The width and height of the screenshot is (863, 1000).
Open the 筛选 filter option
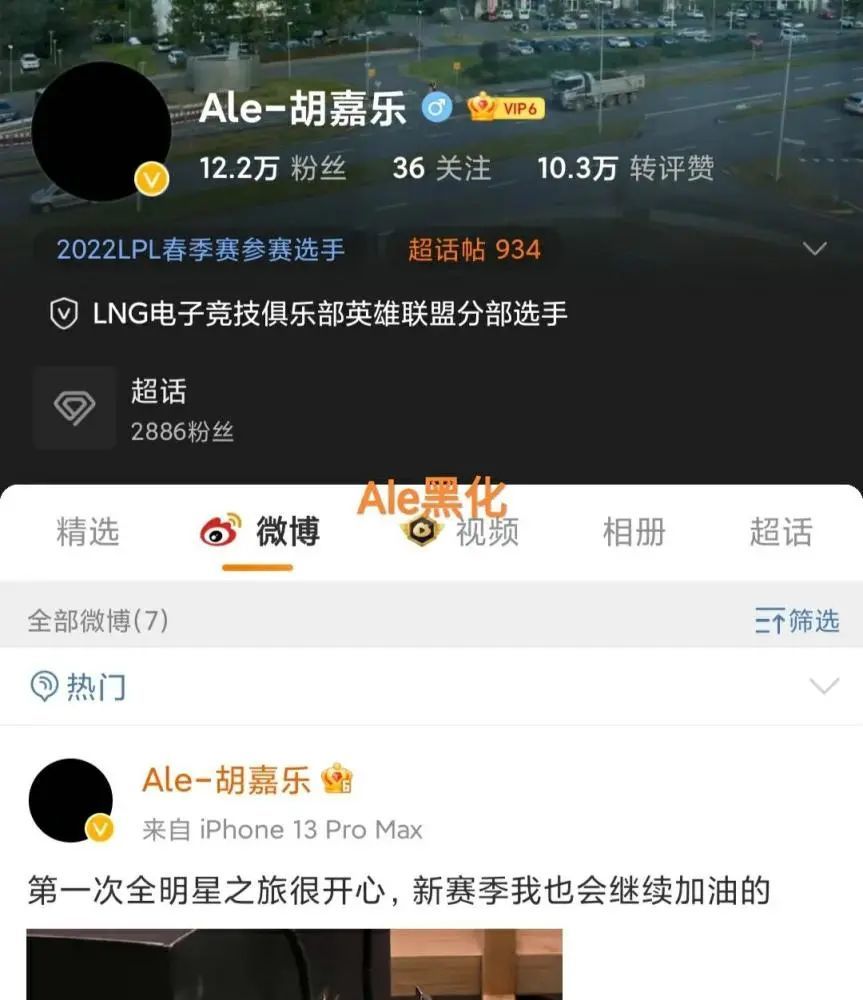tap(797, 622)
